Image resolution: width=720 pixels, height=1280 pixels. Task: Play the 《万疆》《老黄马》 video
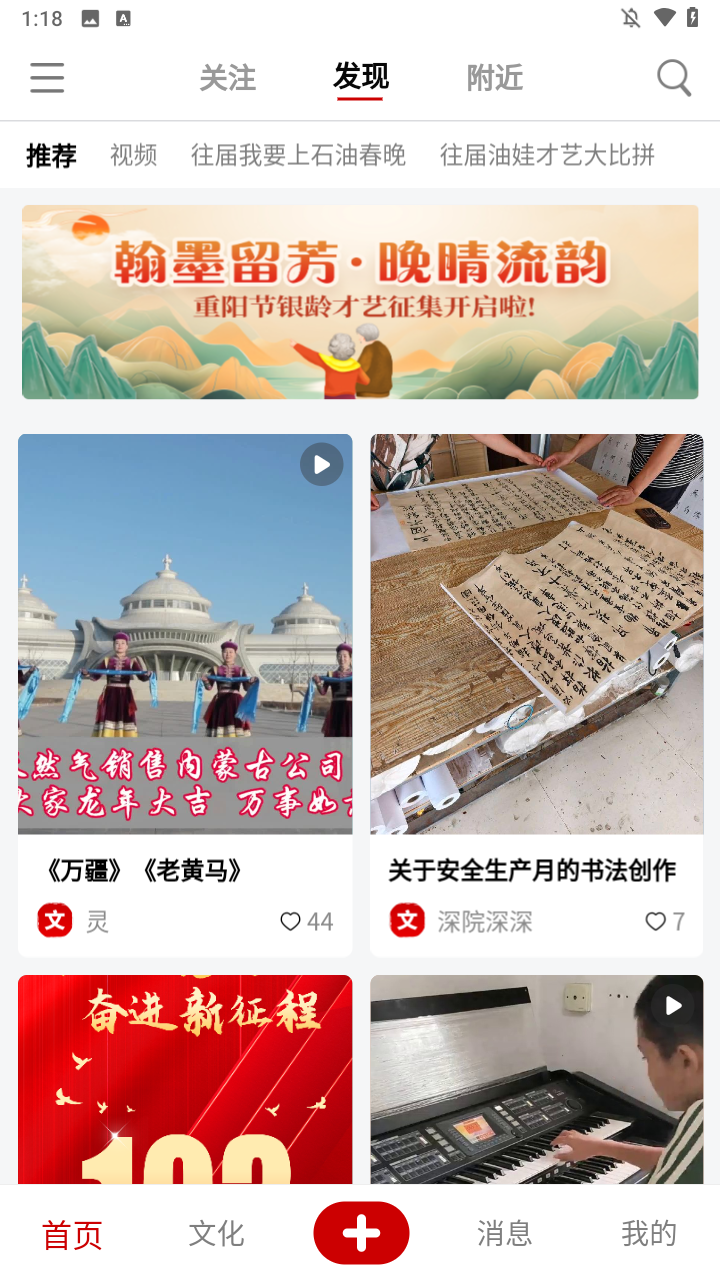pos(321,463)
